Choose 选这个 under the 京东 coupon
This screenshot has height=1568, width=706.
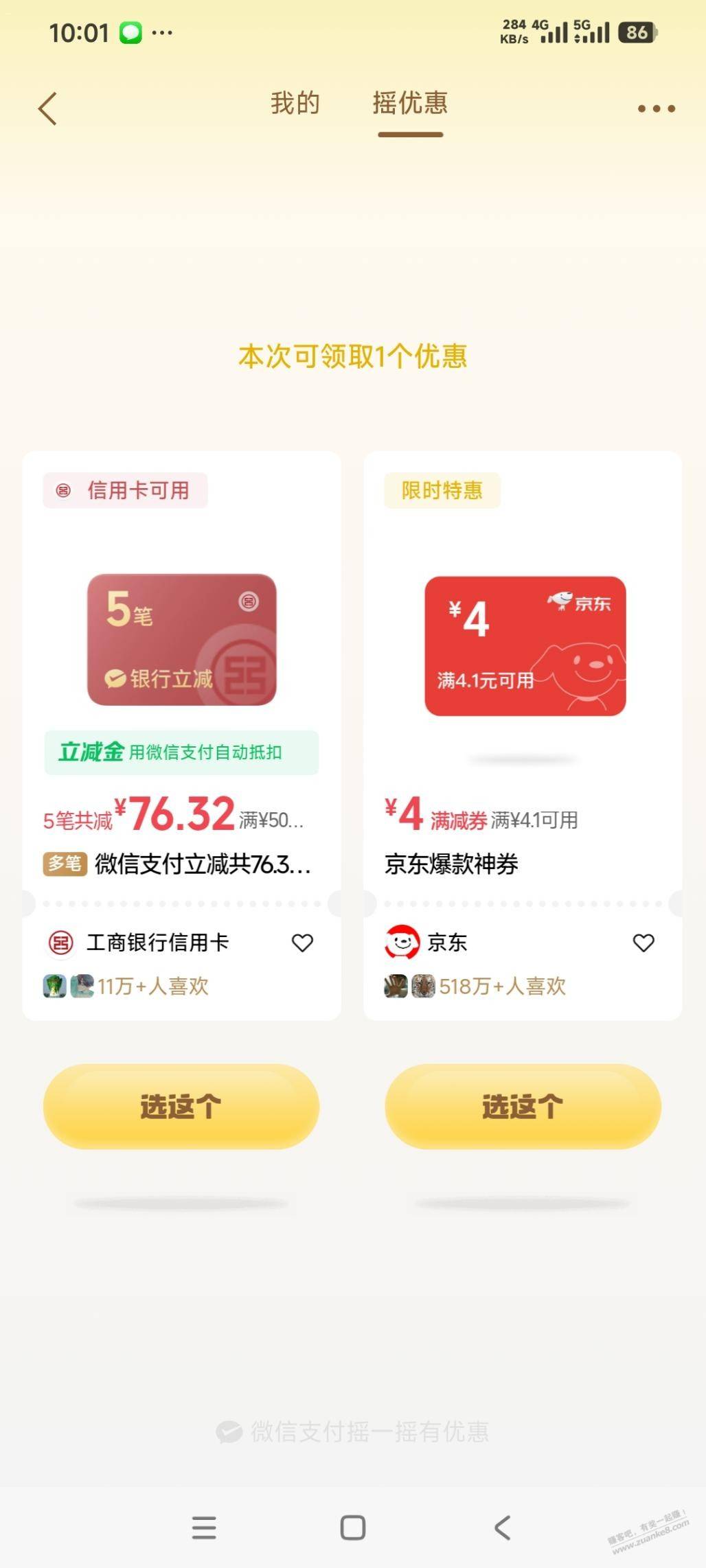pyautogui.click(x=523, y=1106)
